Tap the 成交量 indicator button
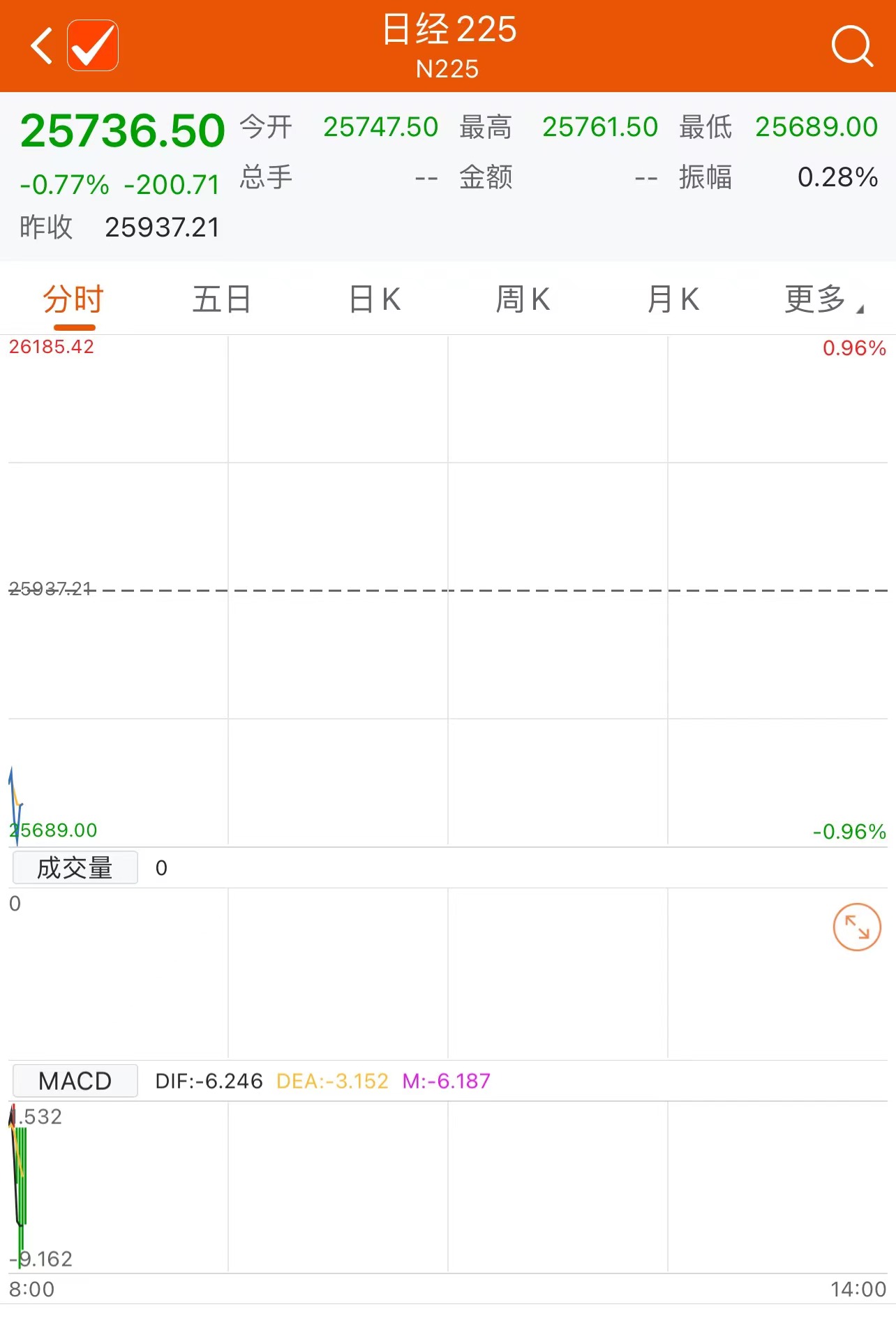896x1323 pixels. coord(75,868)
